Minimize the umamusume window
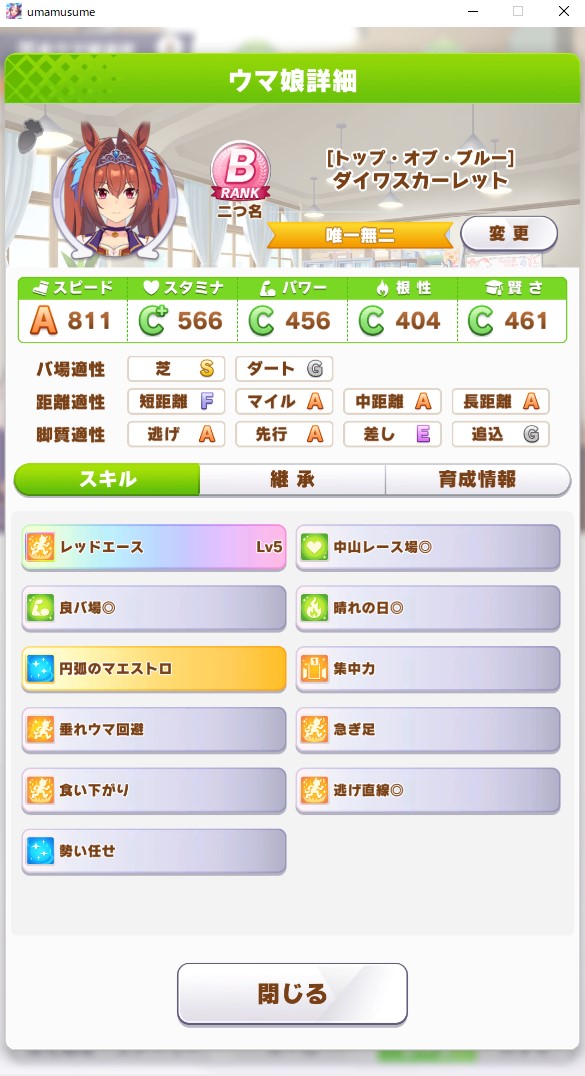Viewport: 585px width, 1076px height. (472, 11)
